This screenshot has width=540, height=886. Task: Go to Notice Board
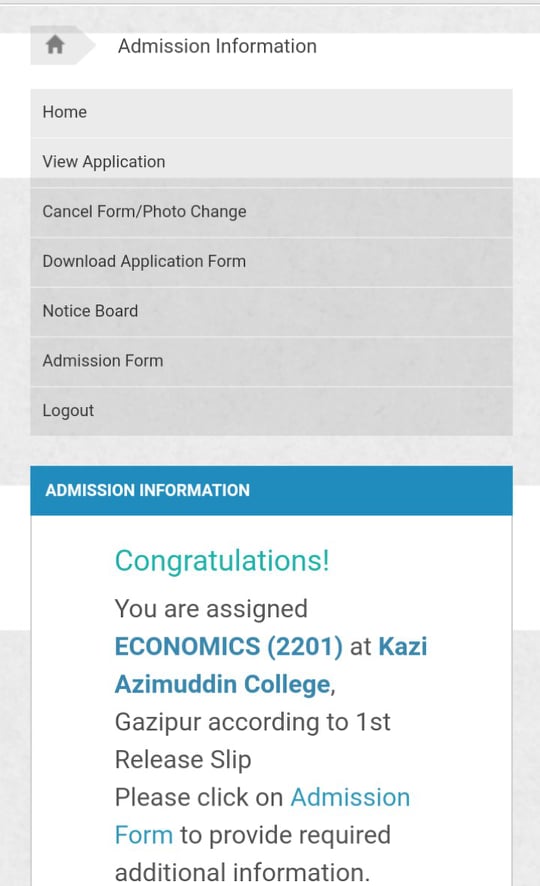pos(271,311)
